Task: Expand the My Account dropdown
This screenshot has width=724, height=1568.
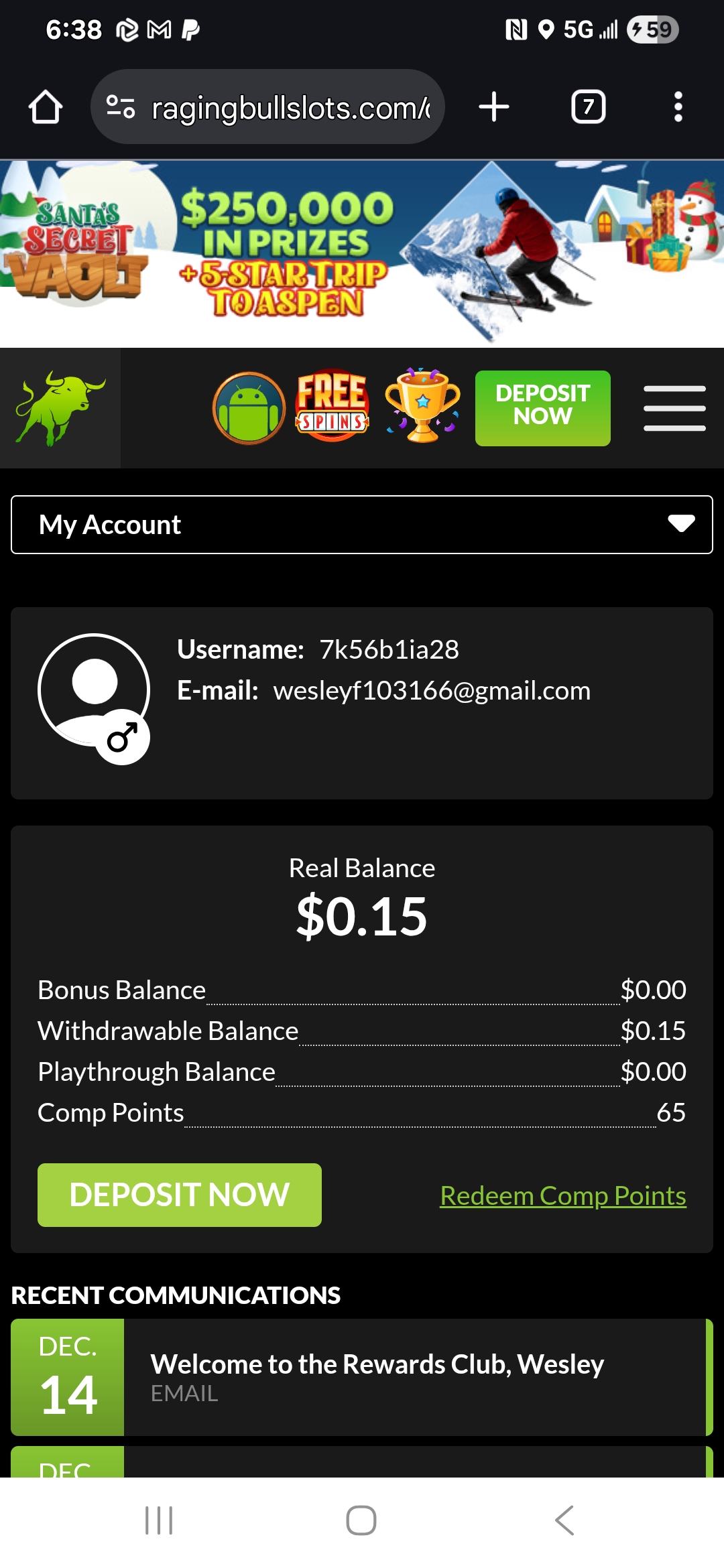Action: pos(362,525)
